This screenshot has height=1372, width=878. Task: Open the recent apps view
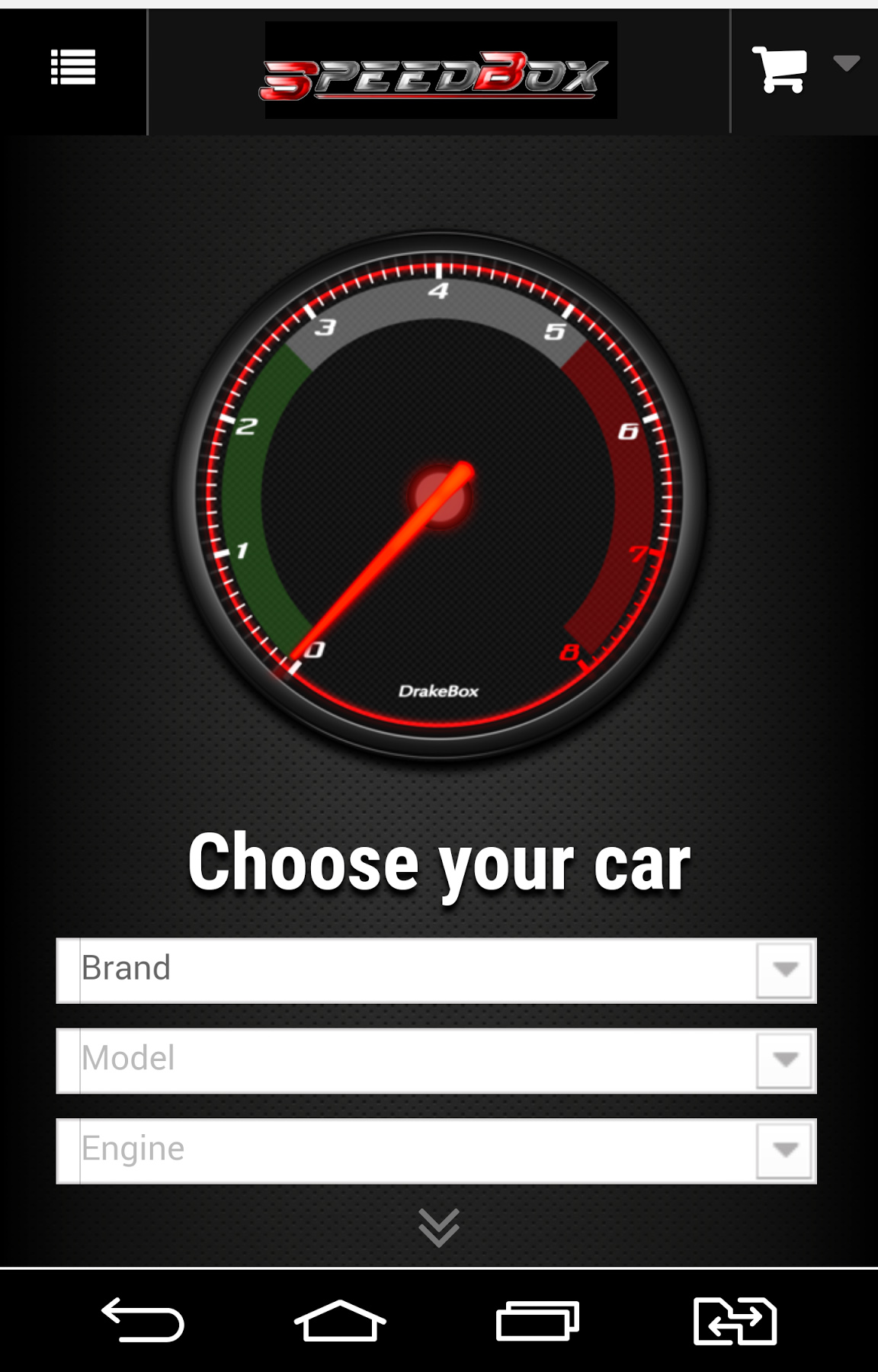click(x=537, y=1320)
